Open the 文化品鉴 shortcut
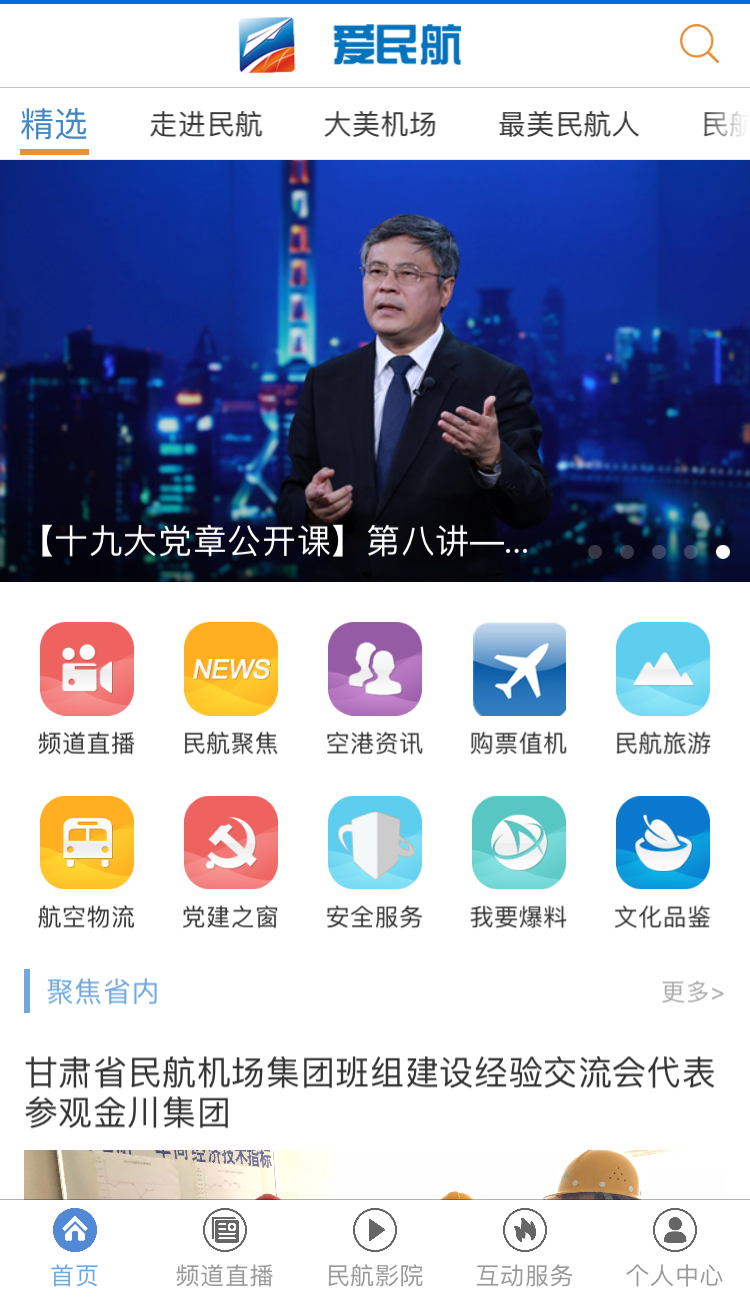The image size is (750, 1298). (663, 843)
